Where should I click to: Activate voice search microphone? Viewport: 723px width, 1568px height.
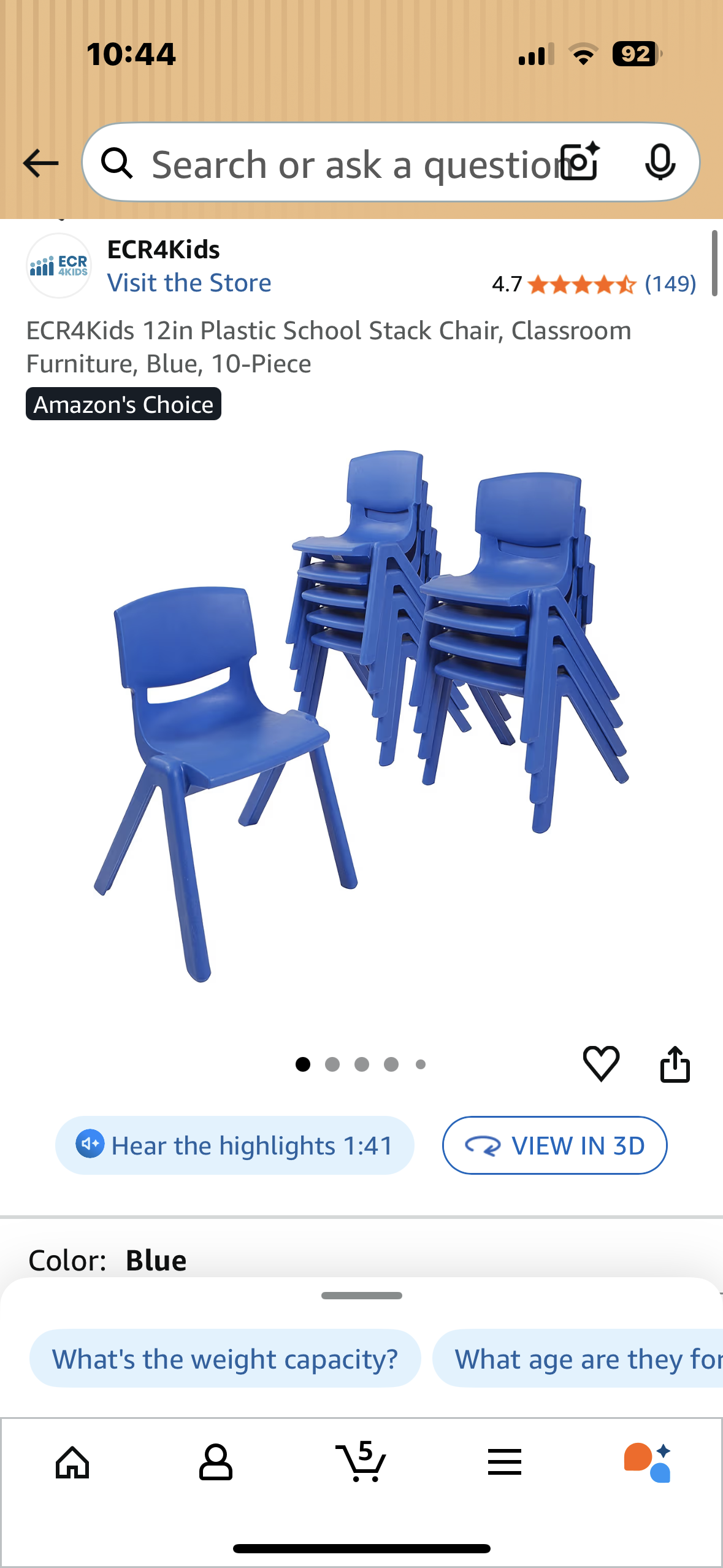[660, 162]
